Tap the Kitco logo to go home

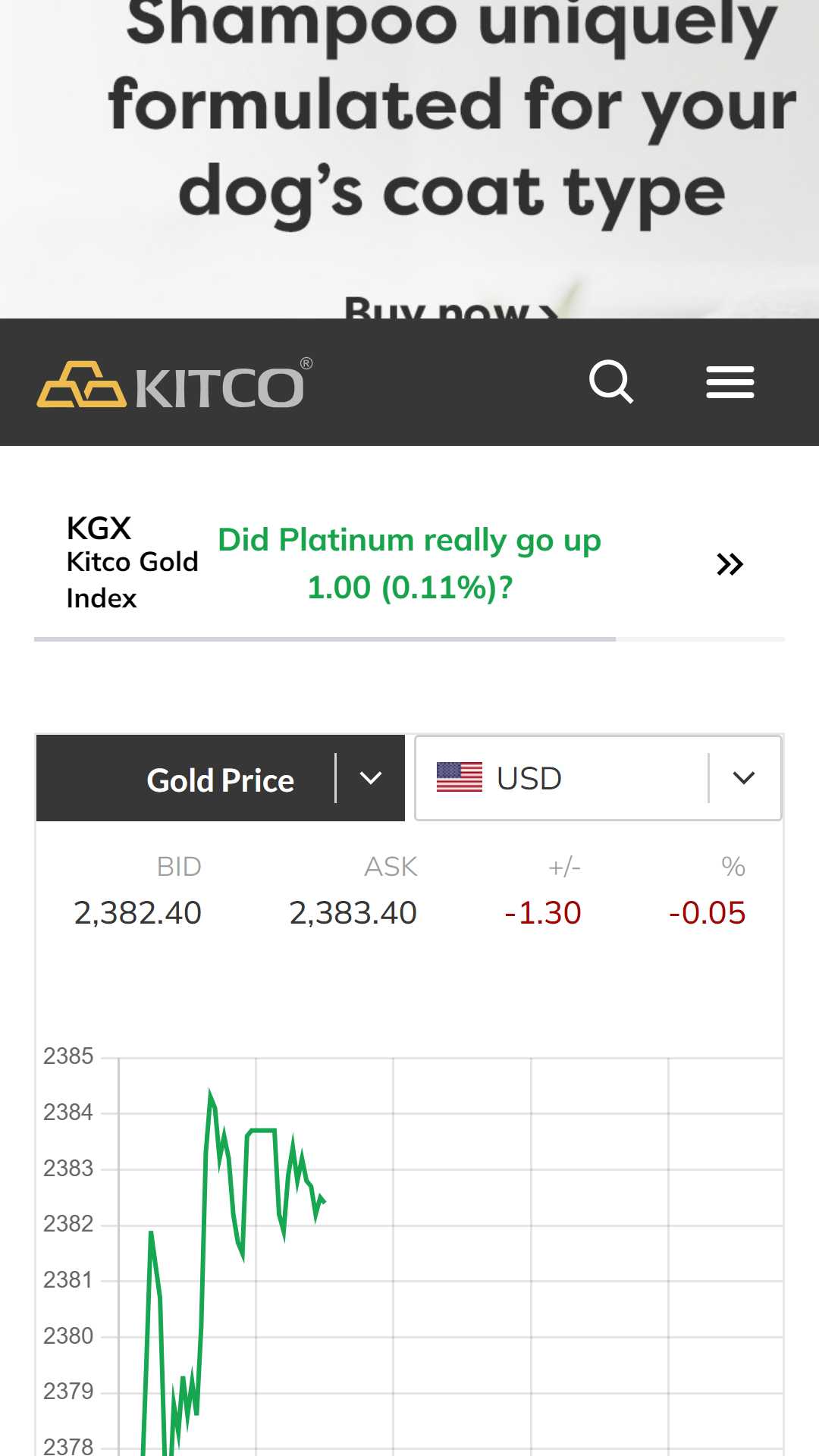(x=174, y=384)
